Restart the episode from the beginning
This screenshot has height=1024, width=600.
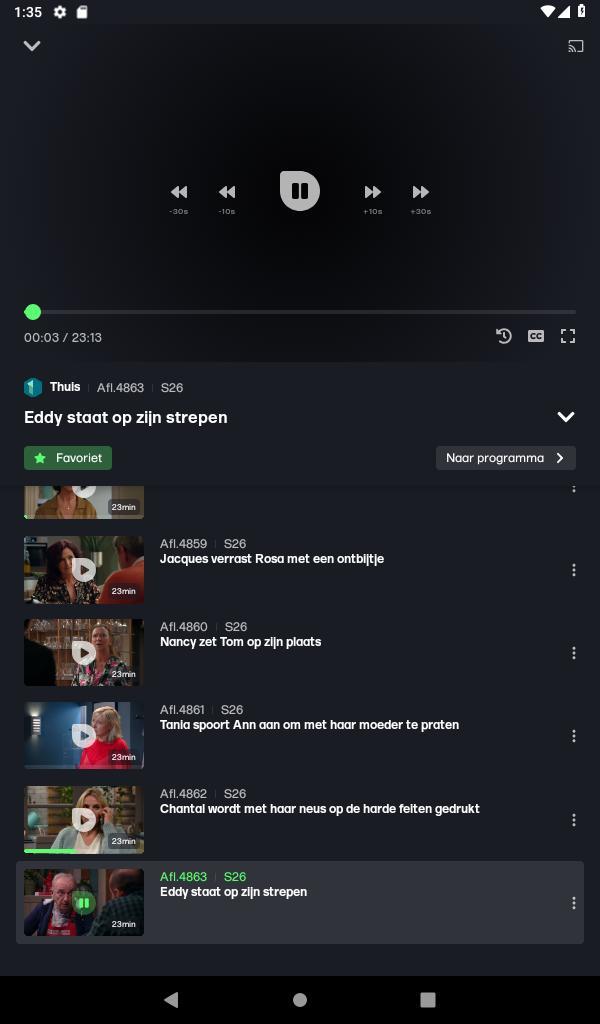[x=504, y=336]
